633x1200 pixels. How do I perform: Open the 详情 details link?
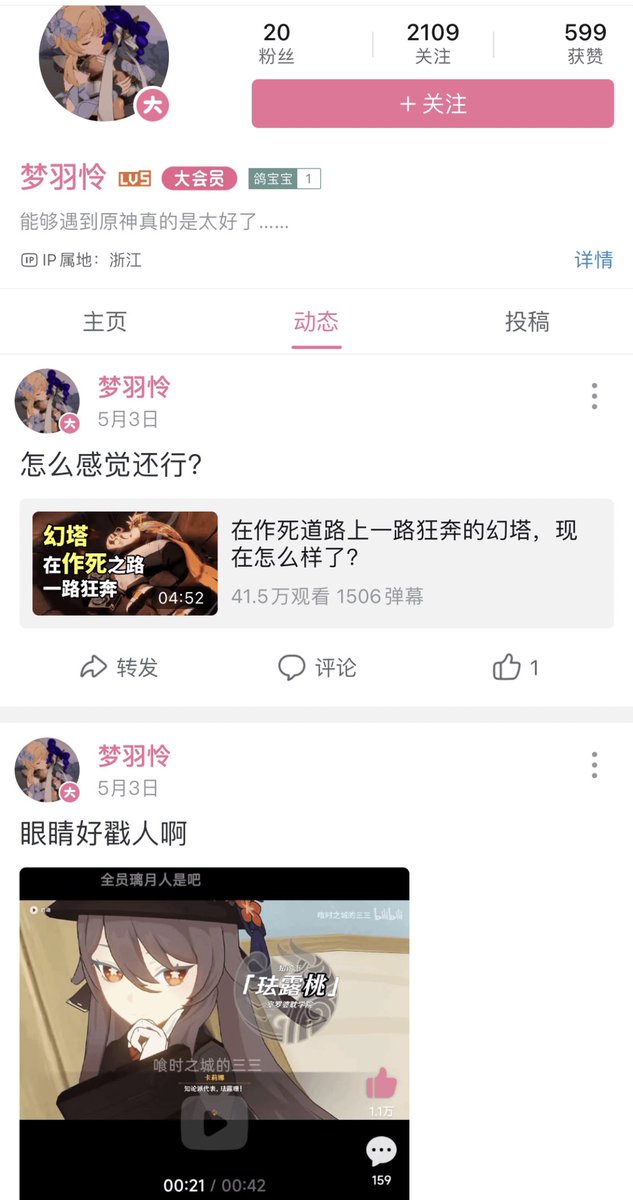[593, 260]
